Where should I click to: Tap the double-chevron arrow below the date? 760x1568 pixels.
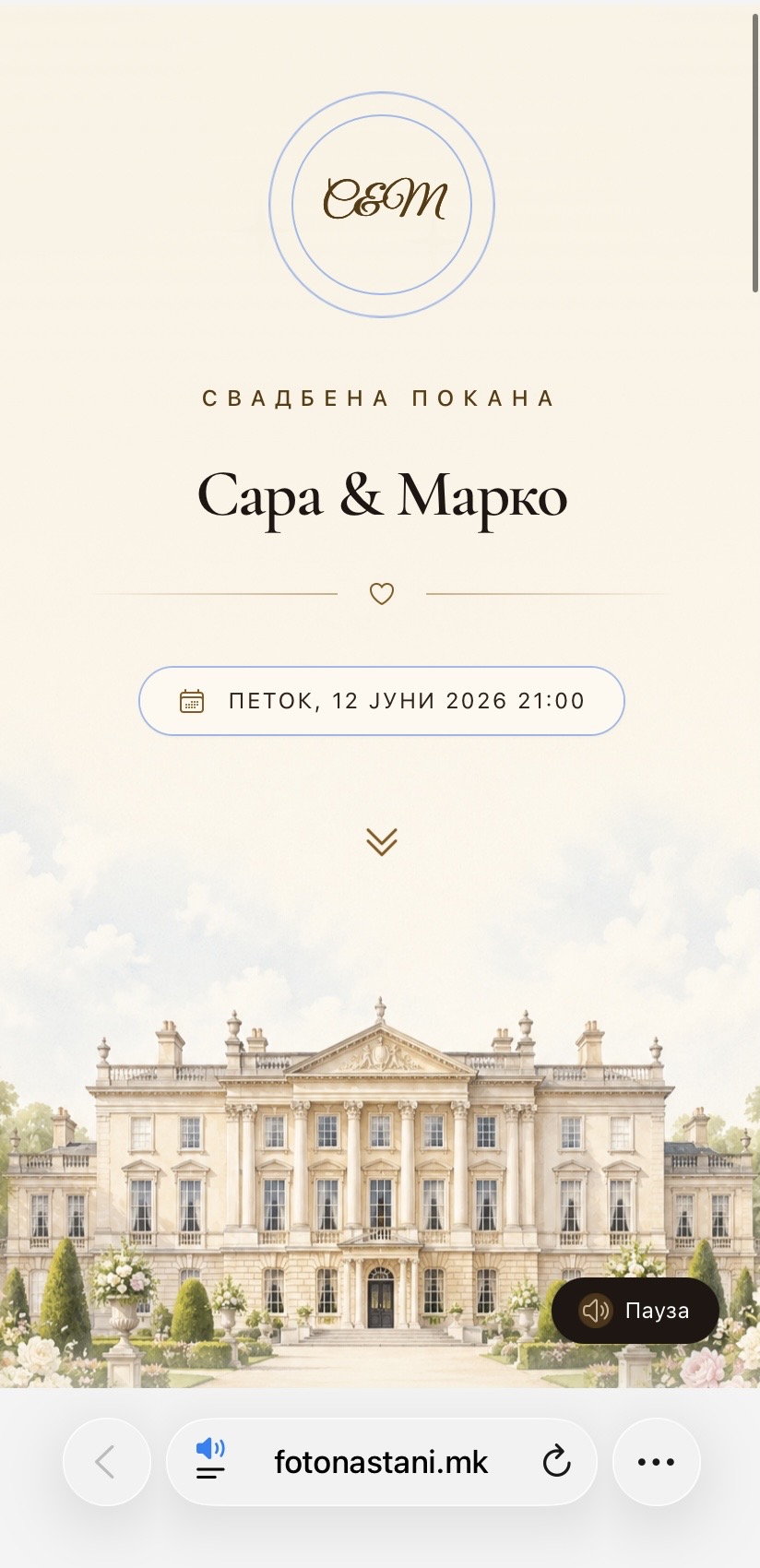[381, 841]
